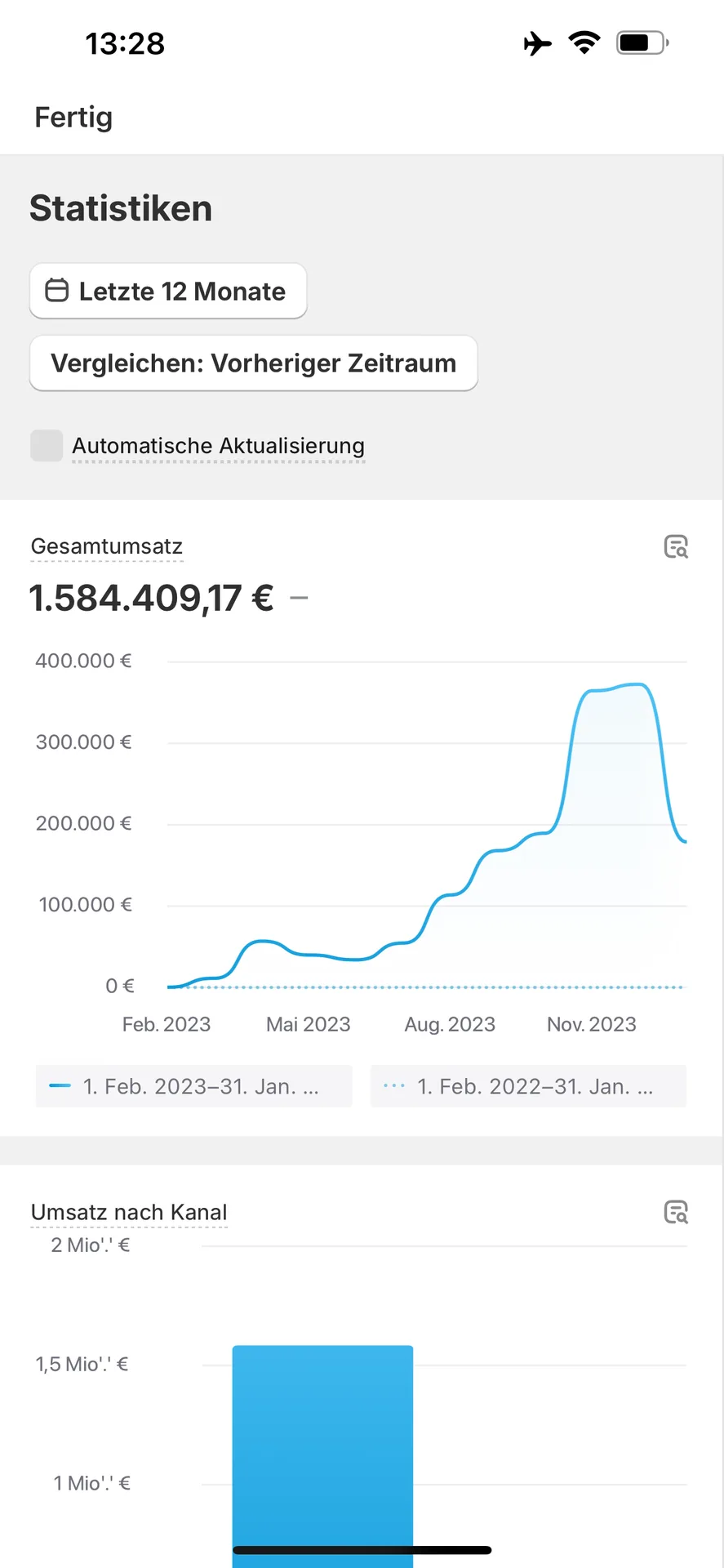Tap the calendar icon on the date range button
Screen dimensions: 724x1568
point(56,291)
